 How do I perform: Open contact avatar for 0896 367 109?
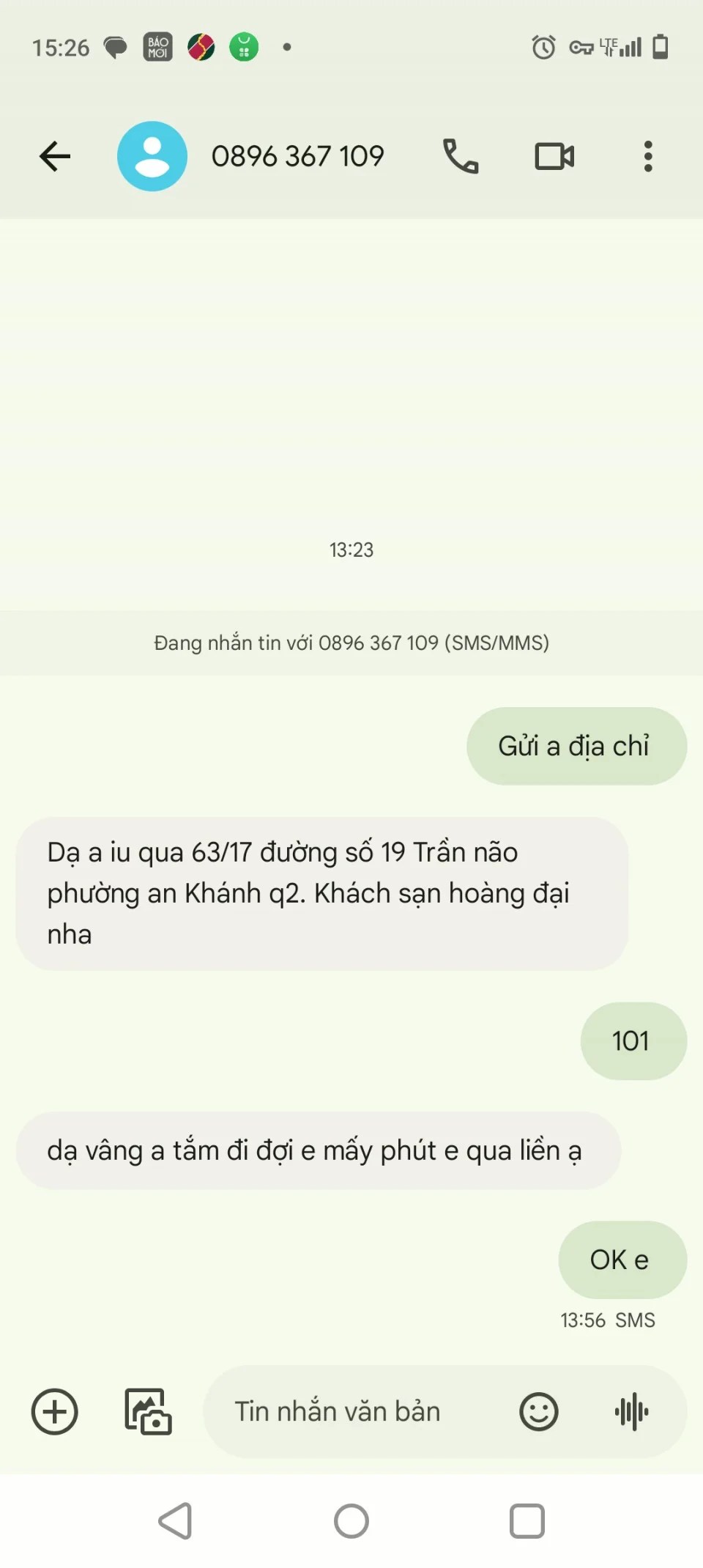tap(152, 156)
